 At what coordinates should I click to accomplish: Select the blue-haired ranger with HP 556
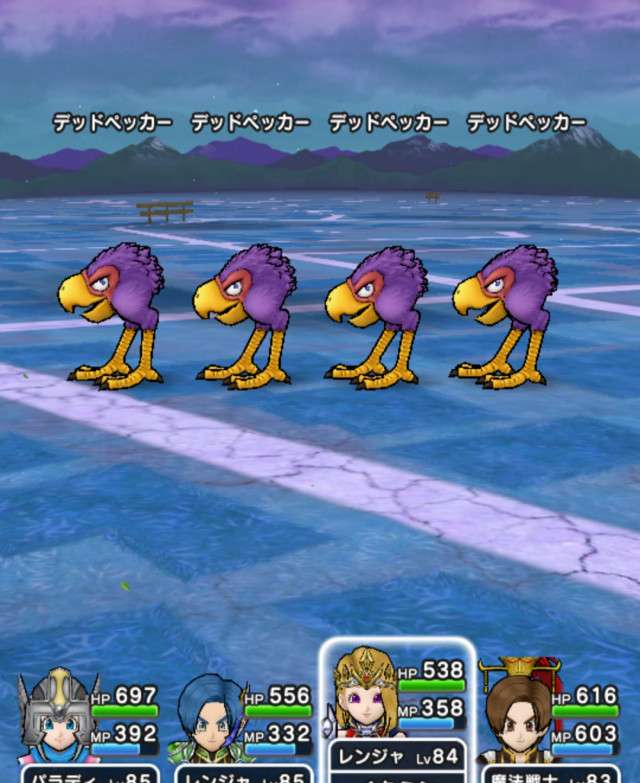tap(242, 722)
